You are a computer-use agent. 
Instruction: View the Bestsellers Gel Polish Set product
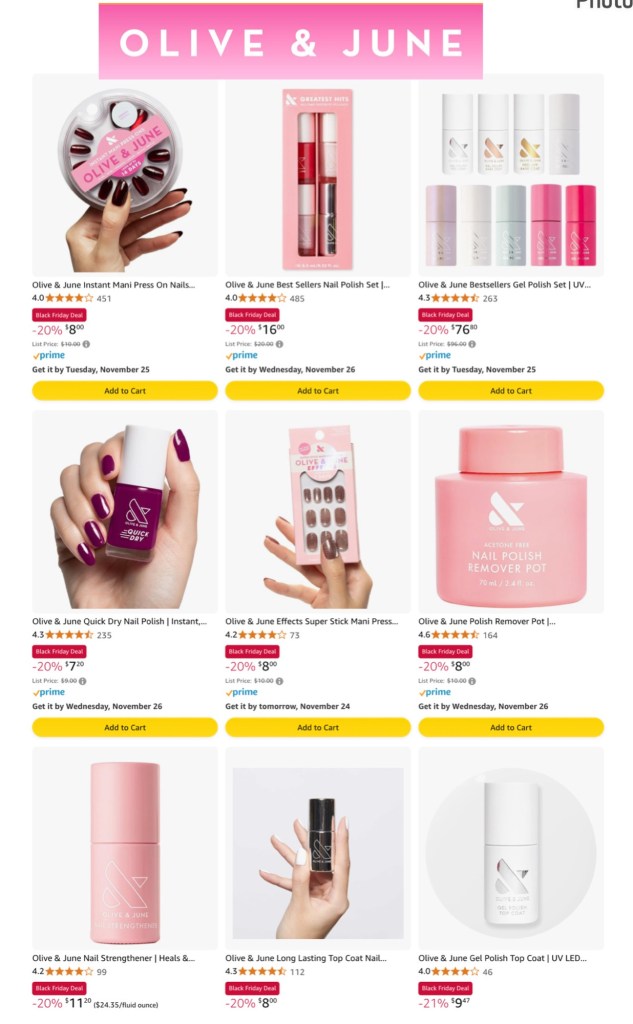point(511,175)
